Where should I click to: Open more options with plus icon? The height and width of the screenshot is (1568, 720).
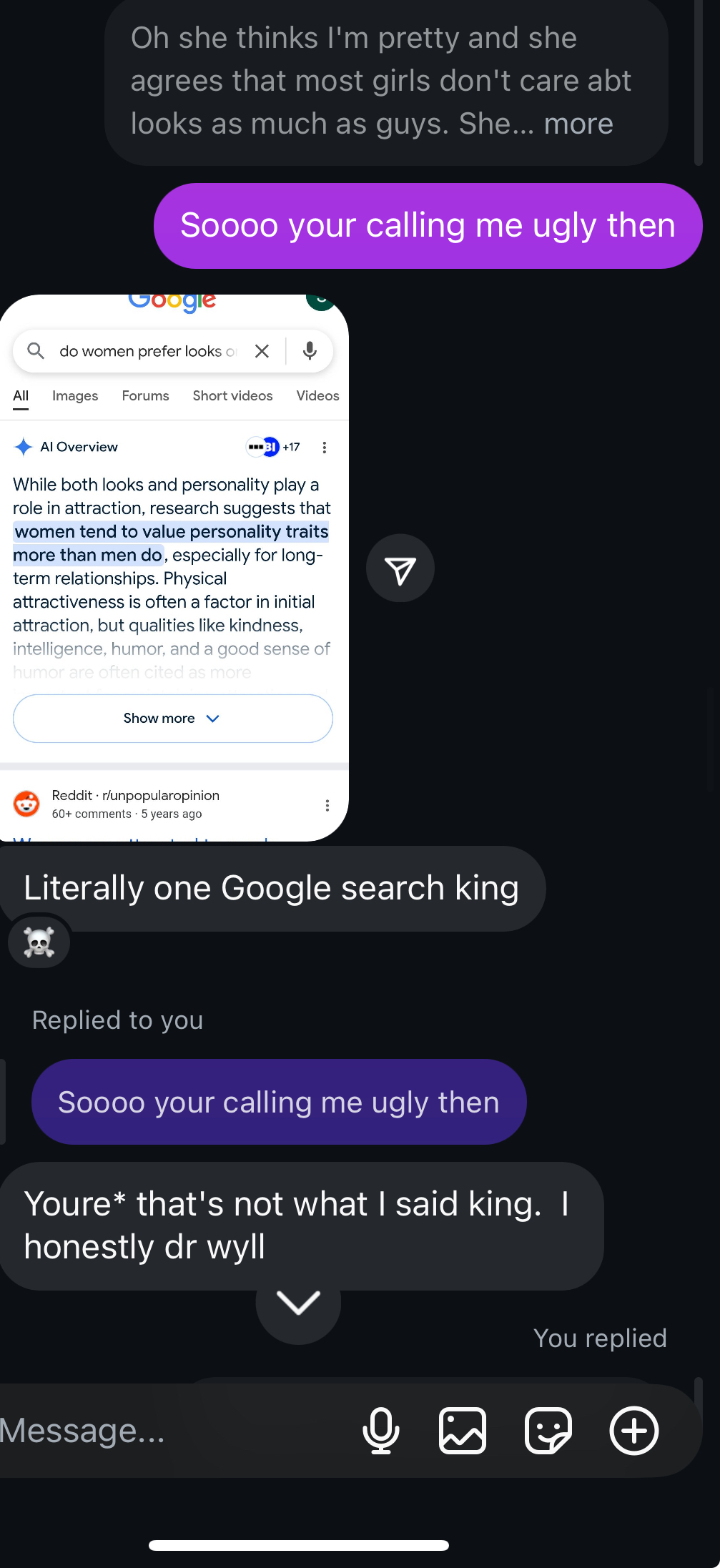click(x=634, y=1431)
